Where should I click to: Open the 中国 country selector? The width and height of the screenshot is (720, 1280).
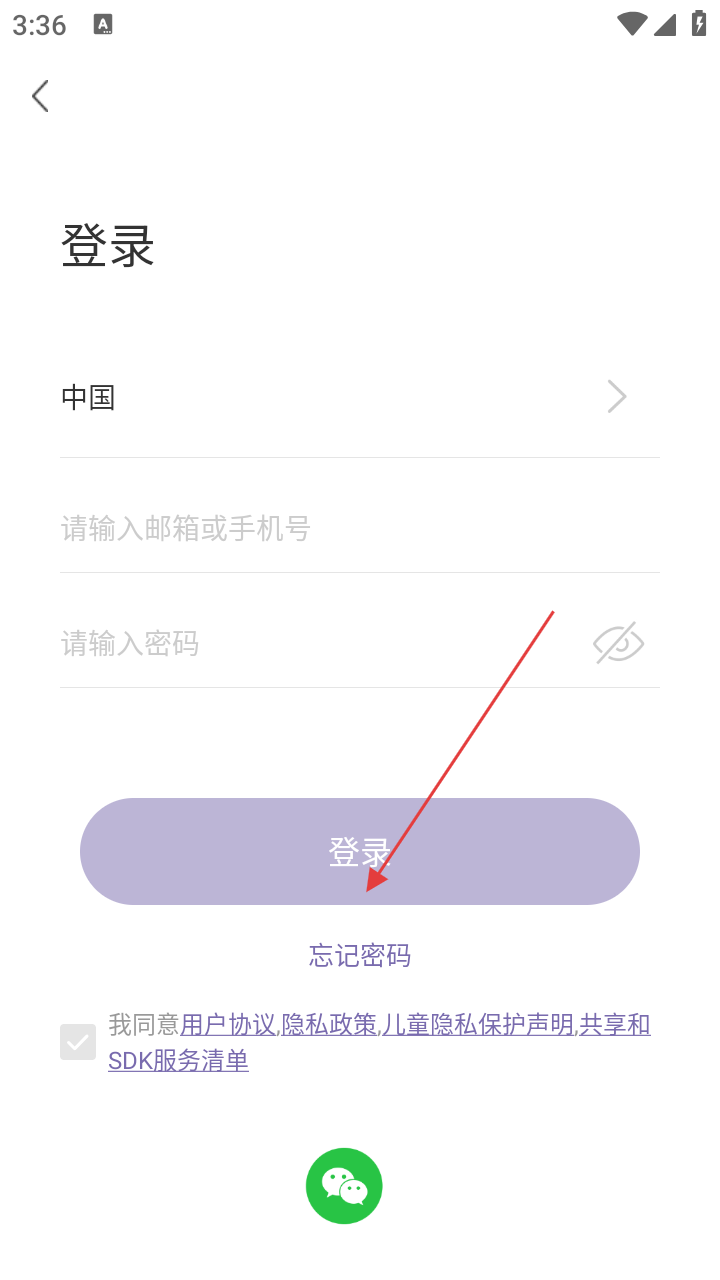pos(360,398)
